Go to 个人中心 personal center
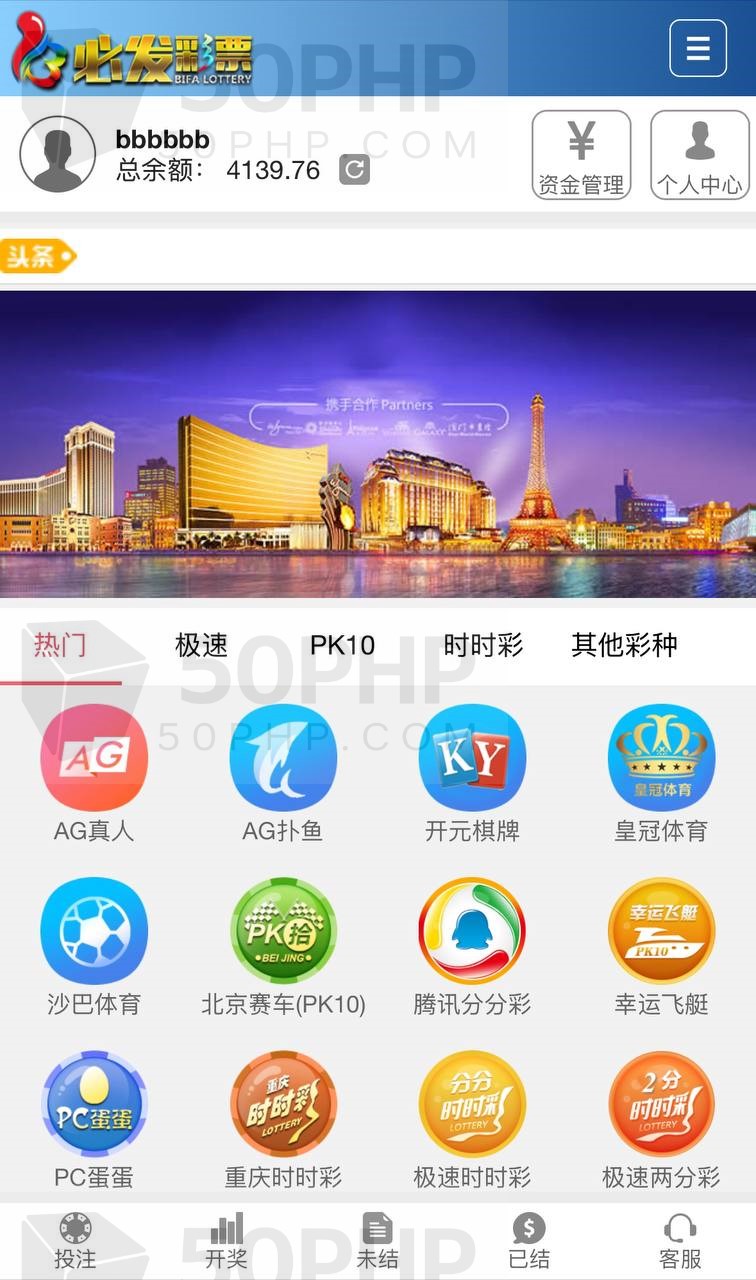 699,155
